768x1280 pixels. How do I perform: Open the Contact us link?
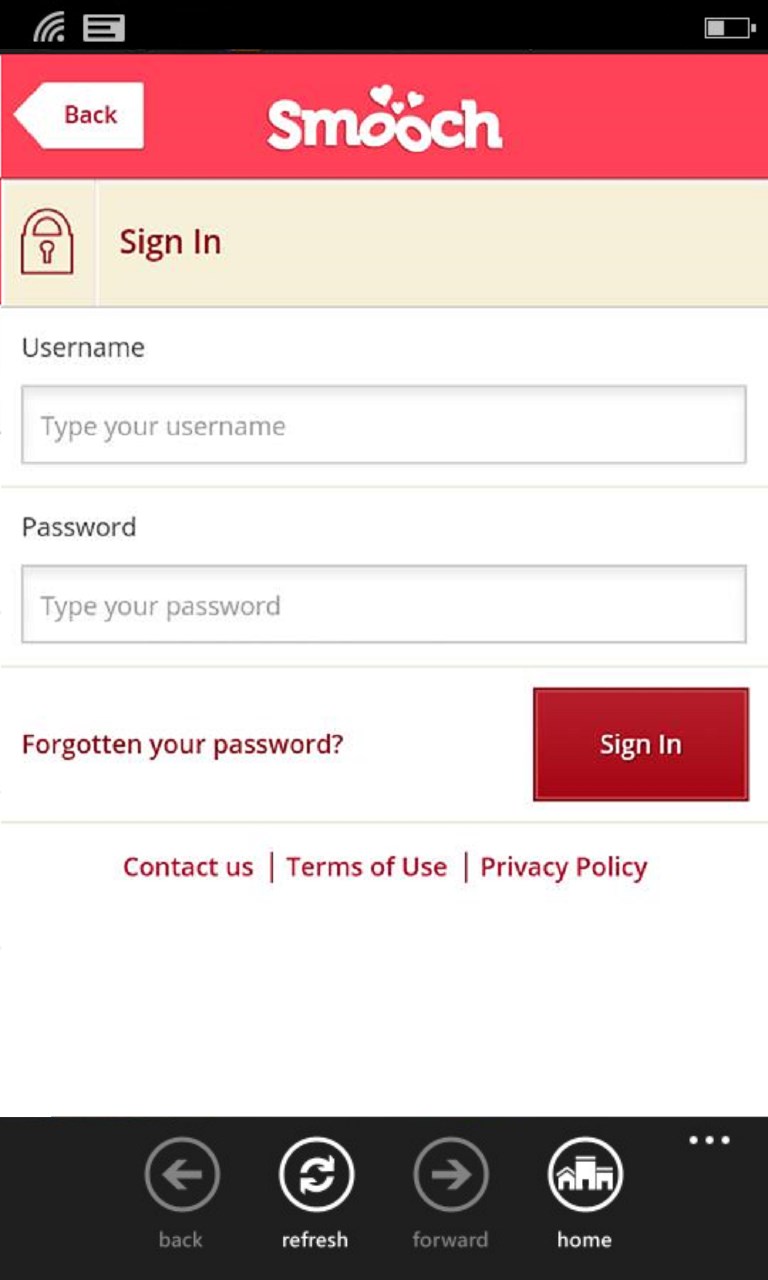[x=188, y=867]
